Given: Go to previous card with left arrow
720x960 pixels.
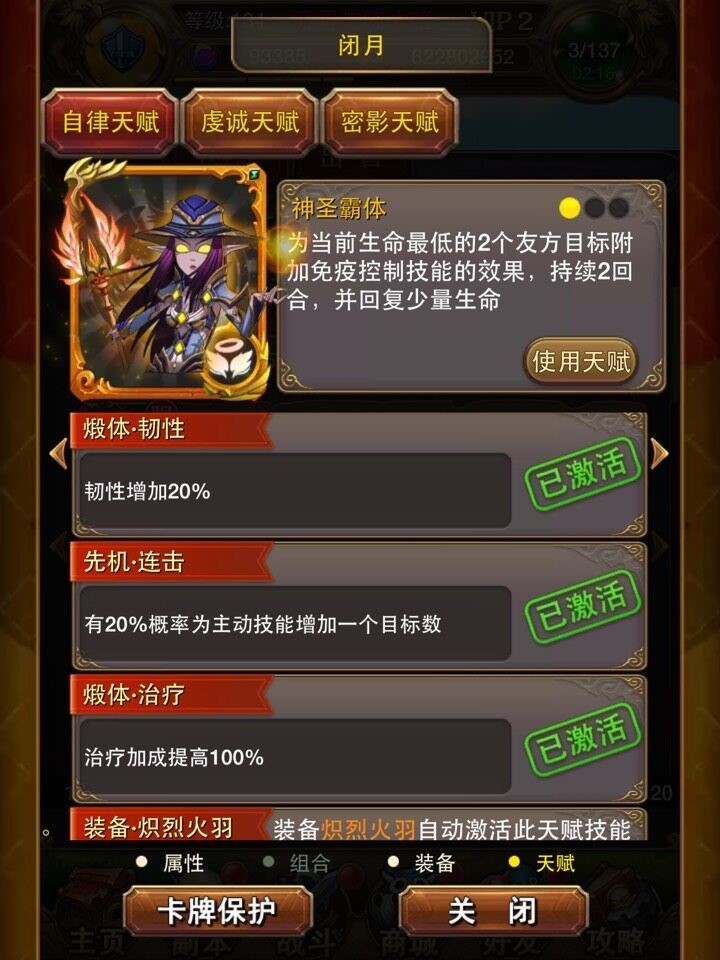Looking at the screenshot, I should [58, 454].
